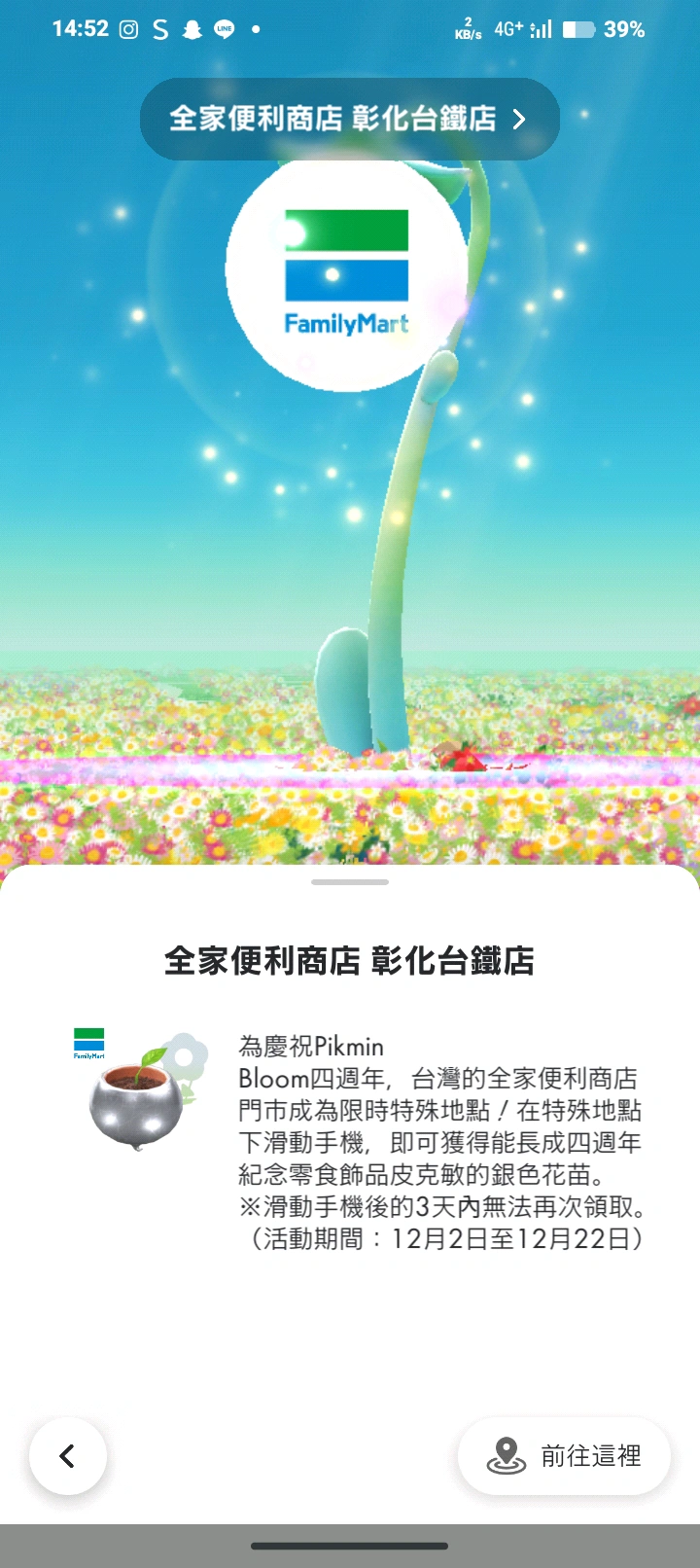Tap the 前往這裡 navigate button
Image resolution: width=700 pixels, height=1568 pixels.
coord(565,1456)
